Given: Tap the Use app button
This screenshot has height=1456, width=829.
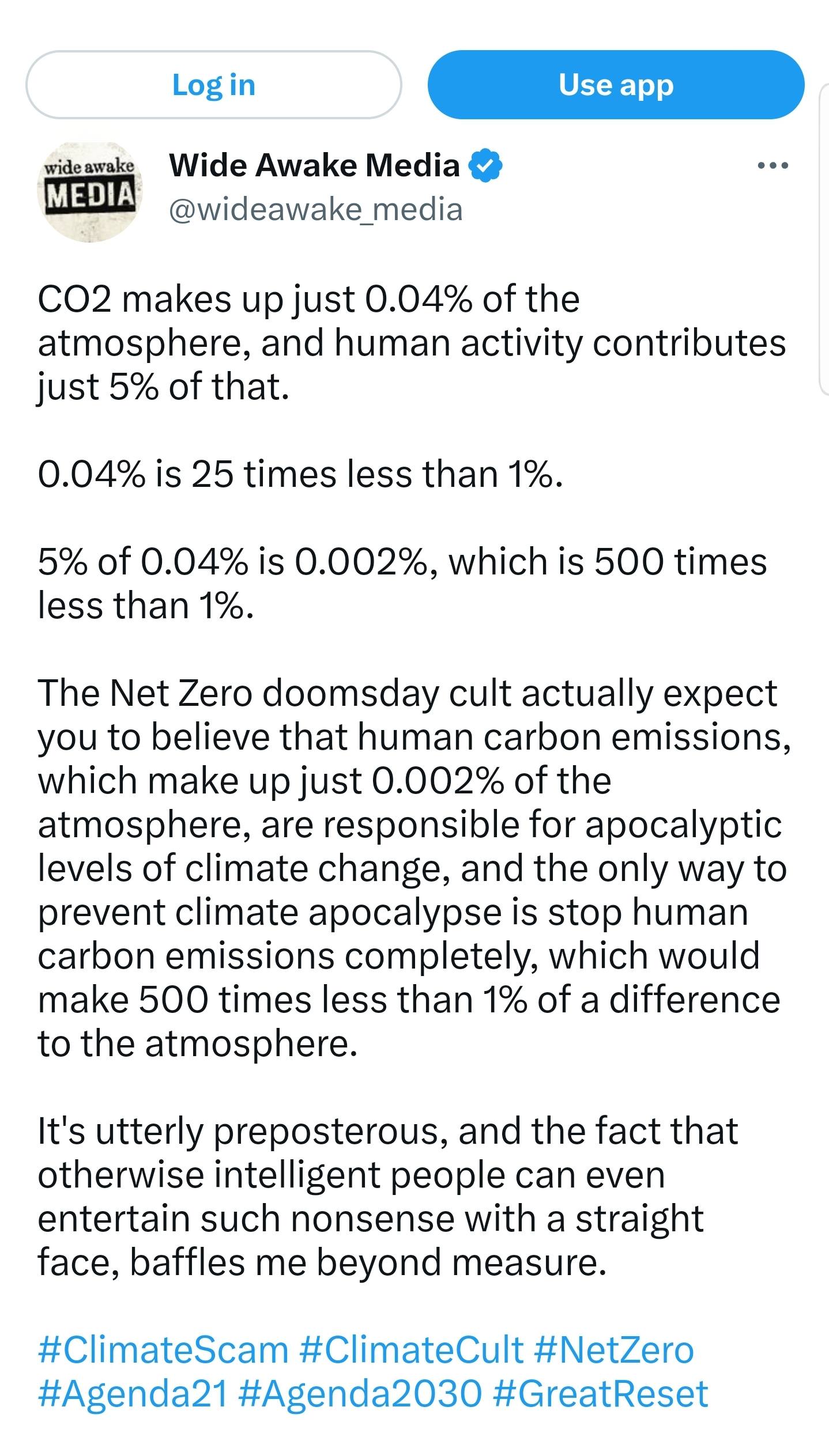Looking at the screenshot, I should 616,85.
